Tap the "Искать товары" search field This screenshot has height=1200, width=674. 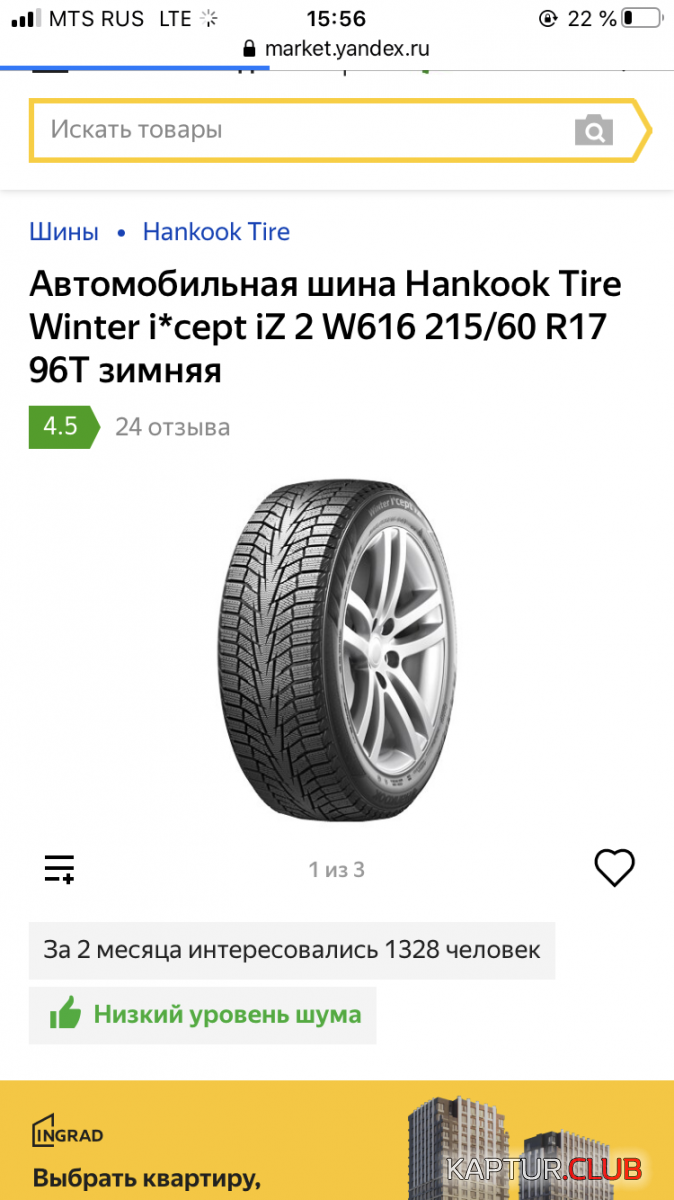pyautogui.click(x=300, y=130)
